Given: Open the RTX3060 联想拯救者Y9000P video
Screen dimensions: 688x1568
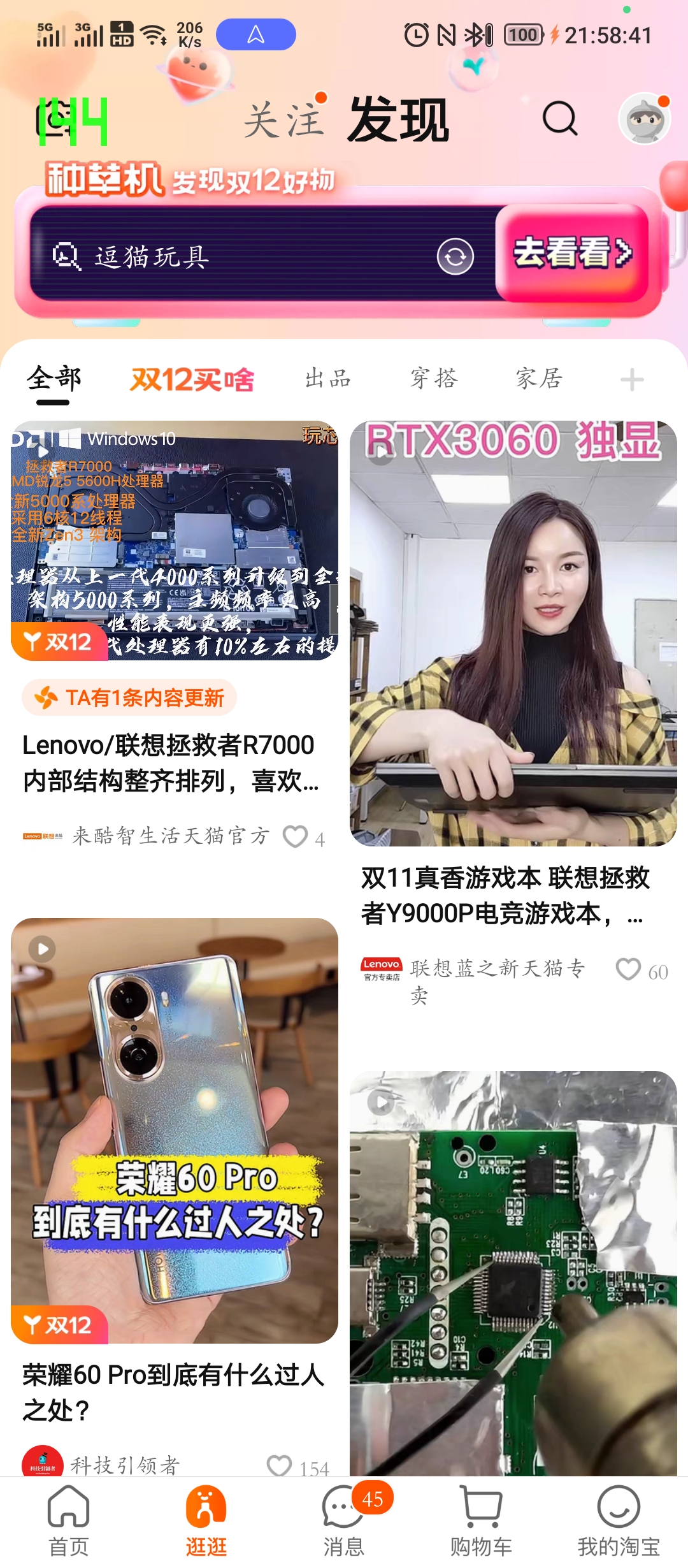Looking at the screenshot, I should click(x=513, y=633).
